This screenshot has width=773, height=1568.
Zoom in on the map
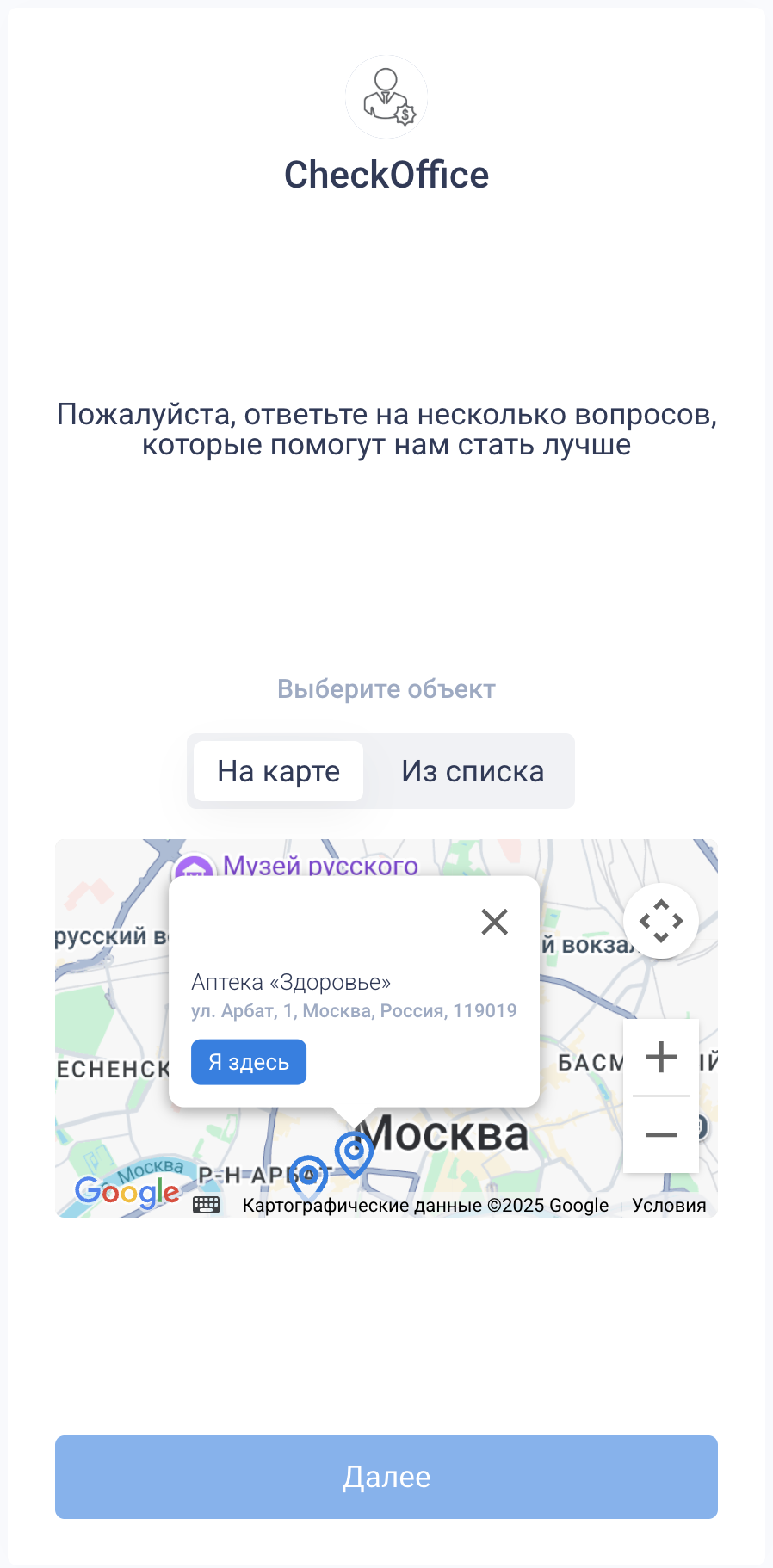click(660, 1057)
